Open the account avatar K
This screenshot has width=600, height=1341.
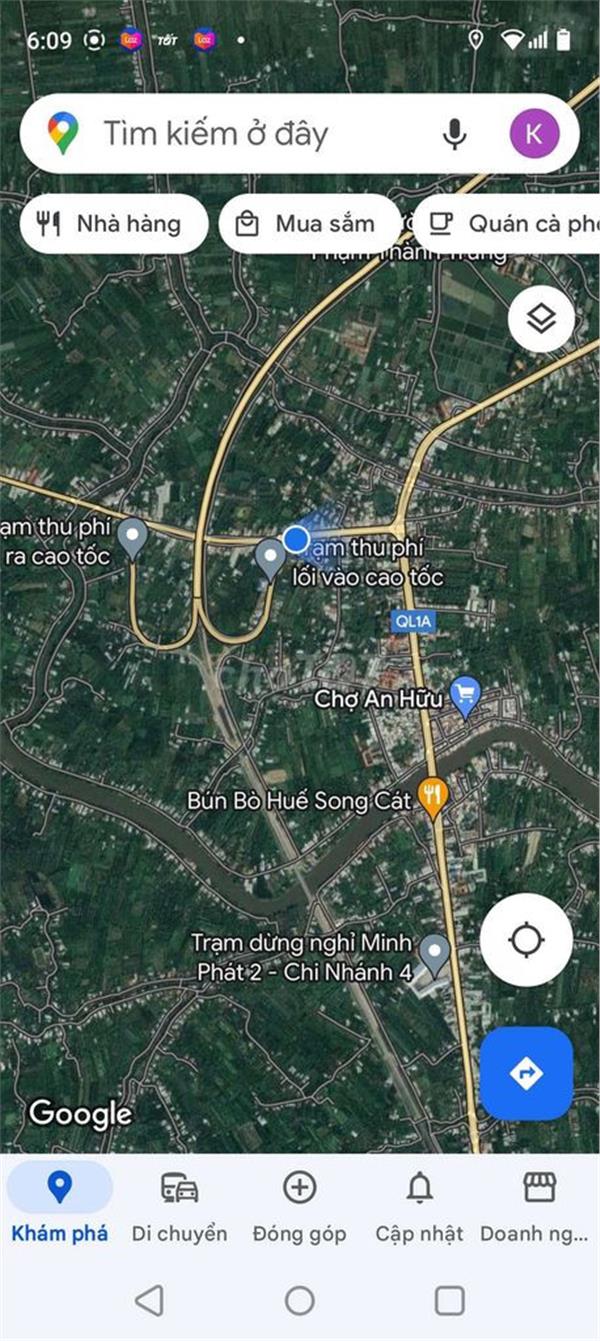click(534, 133)
